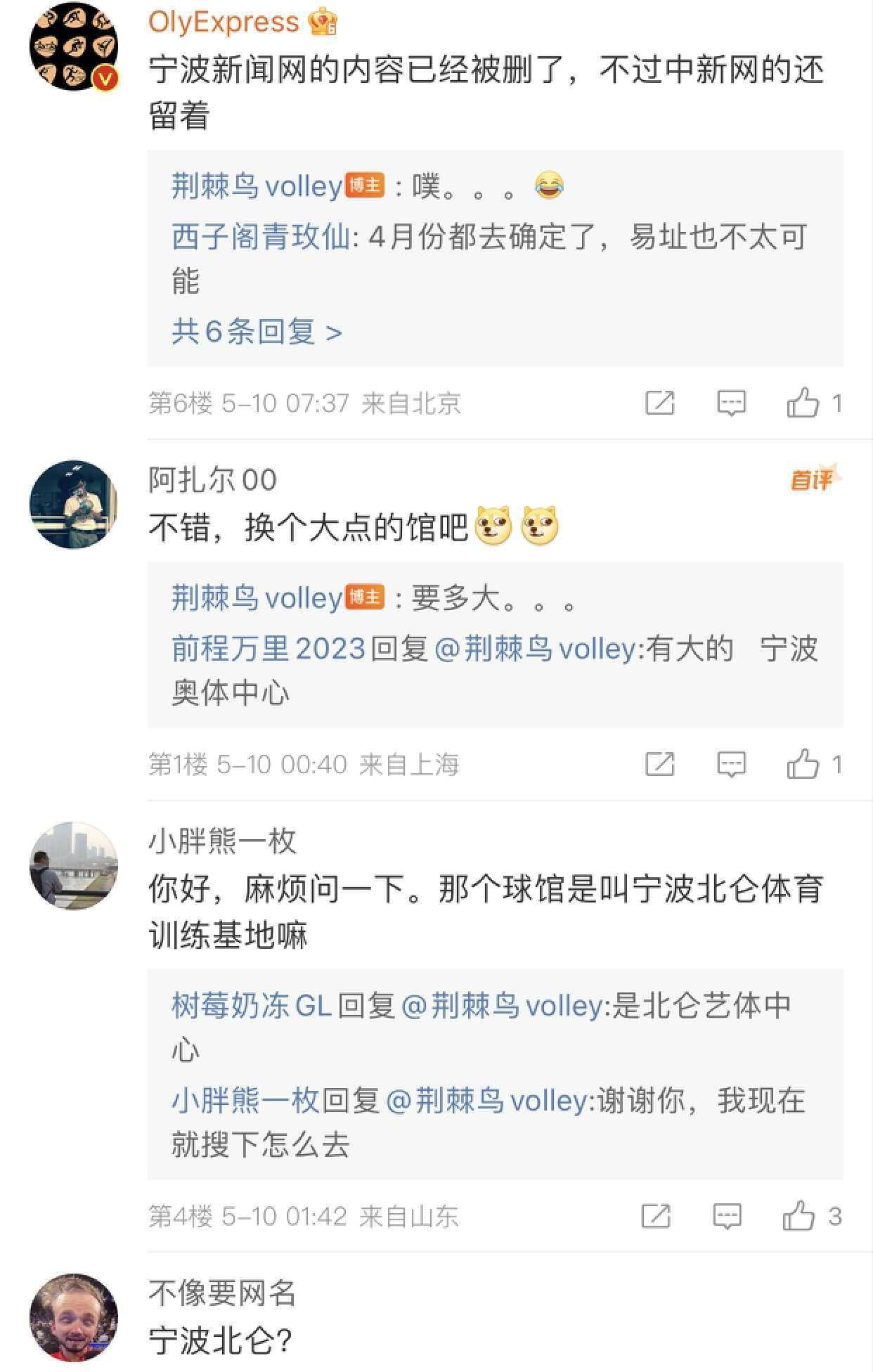
Task: Reply to OlyExpress's comment on floor 6
Action: click(731, 403)
